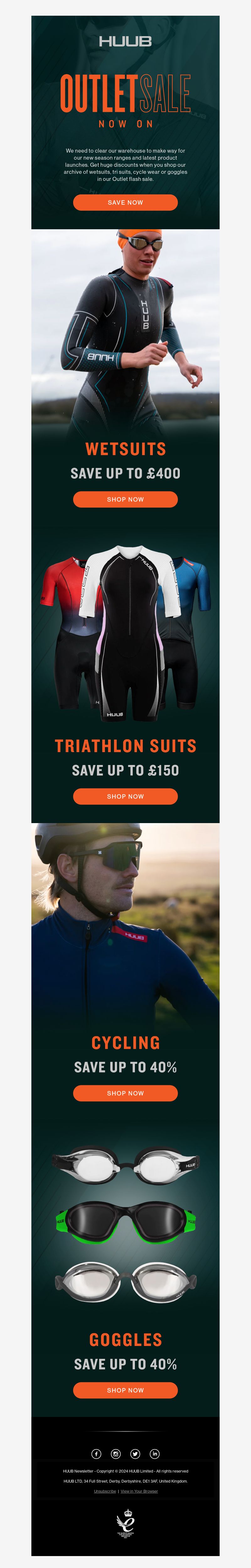Image resolution: width=251 pixels, height=1568 pixels.
Task: Tap the SAVE NOW button
Action: tap(125, 202)
